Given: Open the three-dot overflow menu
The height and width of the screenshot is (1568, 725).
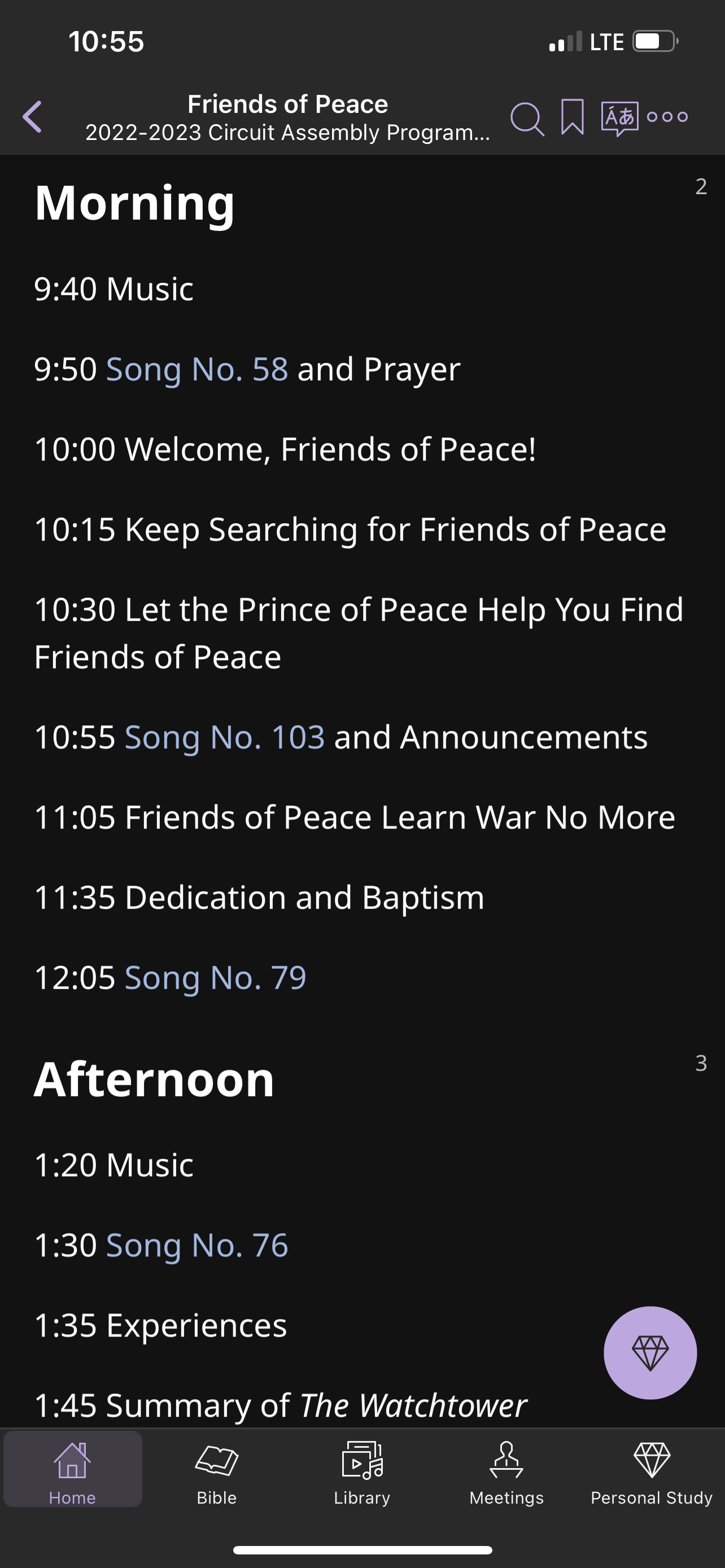Looking at the screenshot, I should pyautogui.click(x=667, y=117).
